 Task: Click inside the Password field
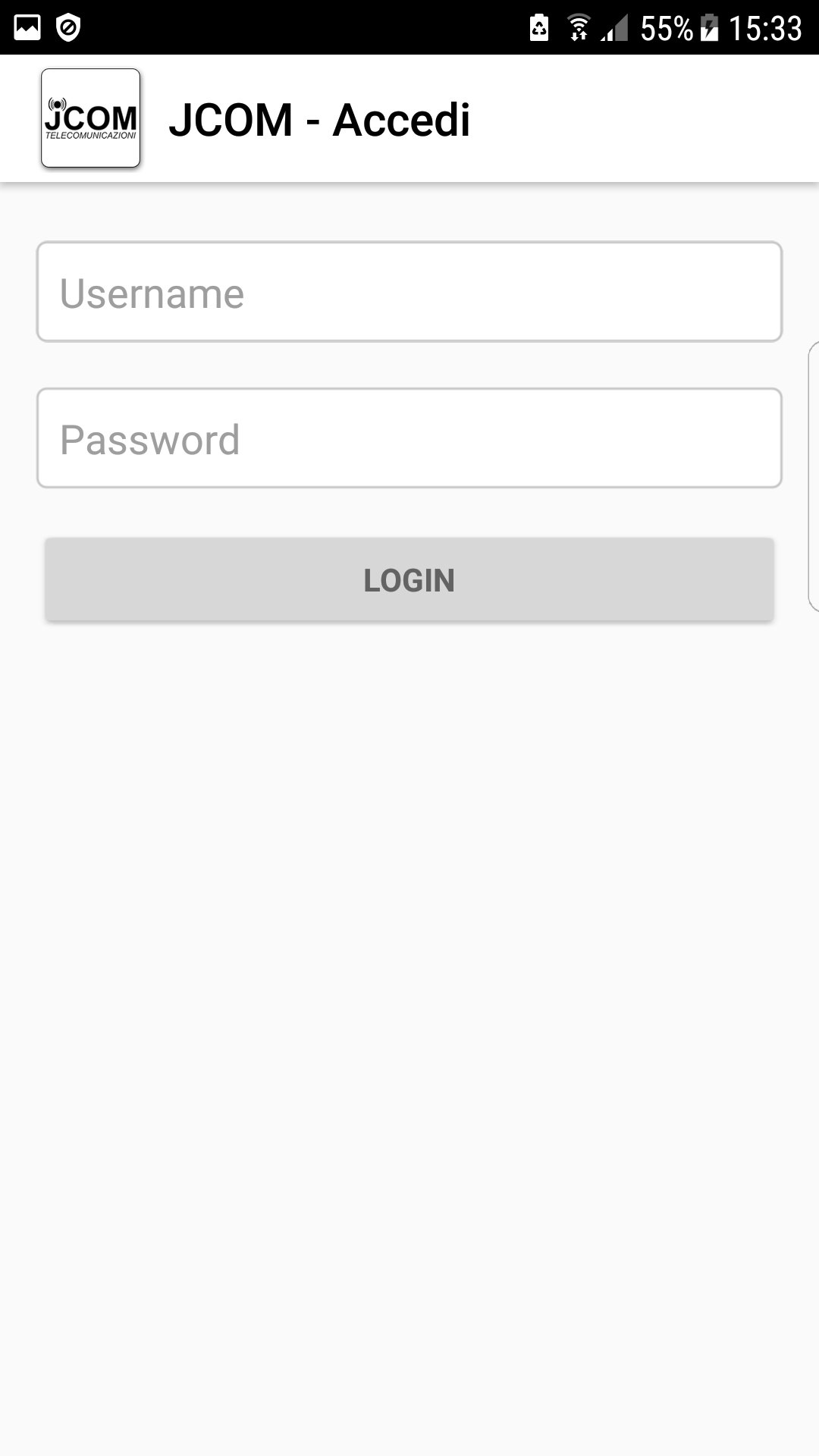tap(409, 437)
